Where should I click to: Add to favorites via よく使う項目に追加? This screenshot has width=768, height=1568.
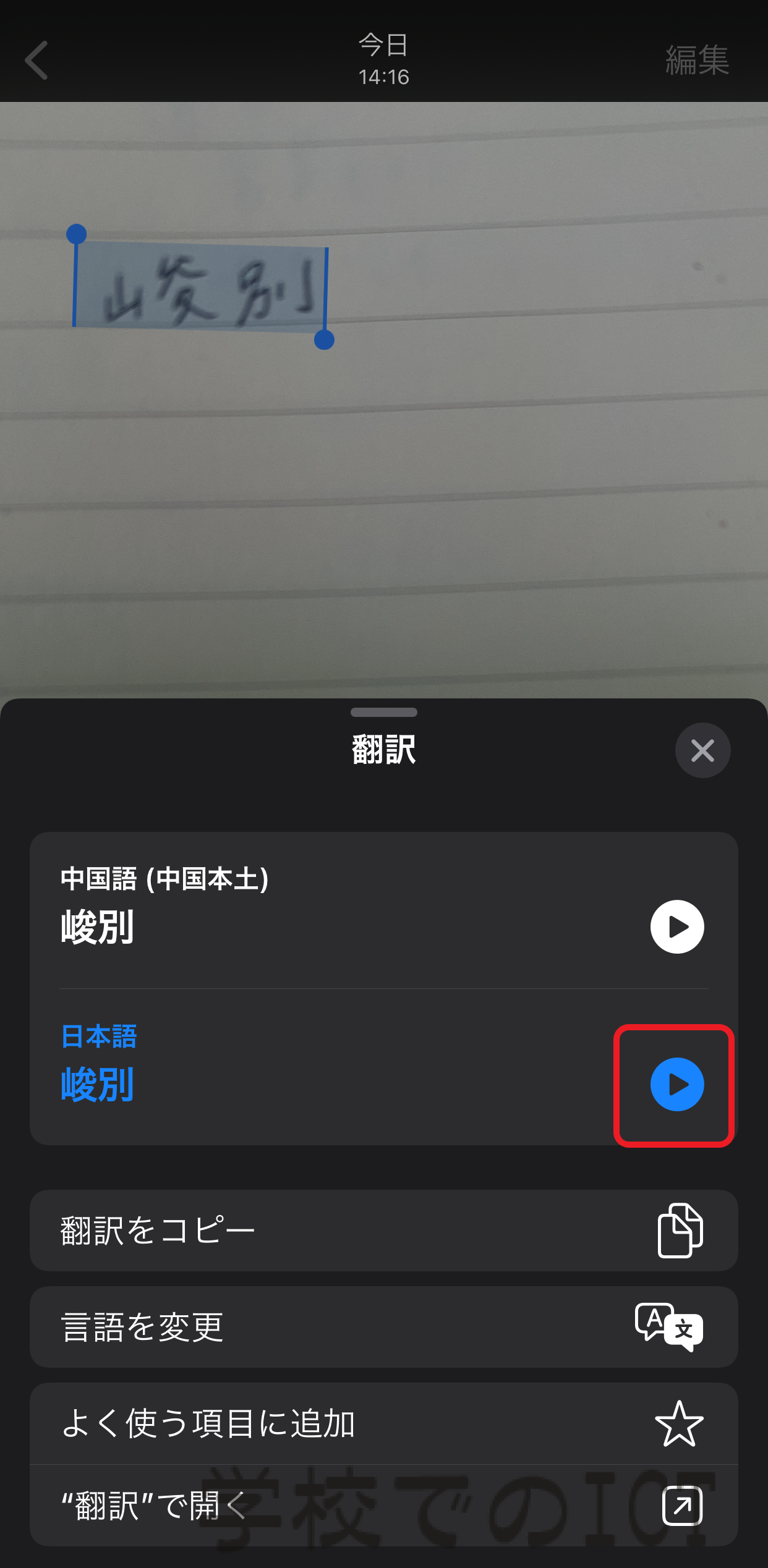[384, 1423]
